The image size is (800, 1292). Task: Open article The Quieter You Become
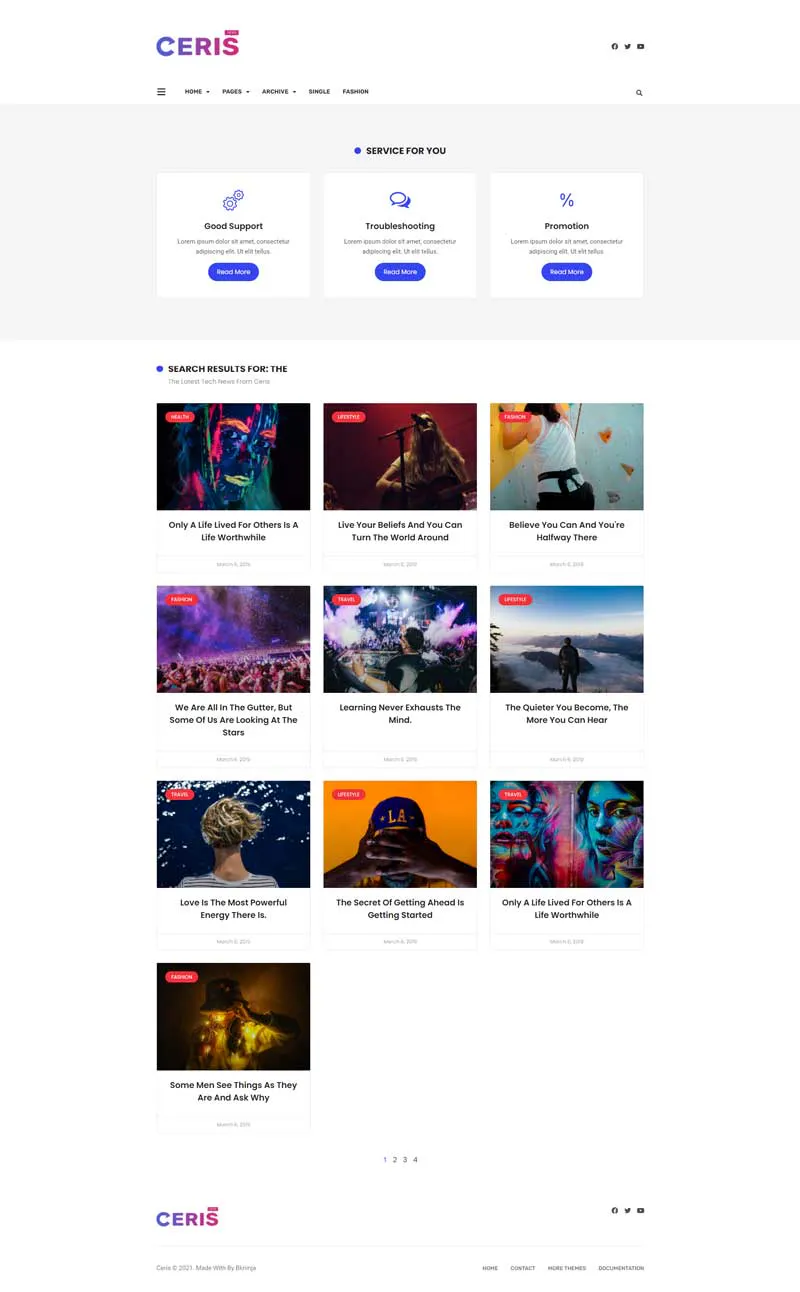tap(567, 713)
